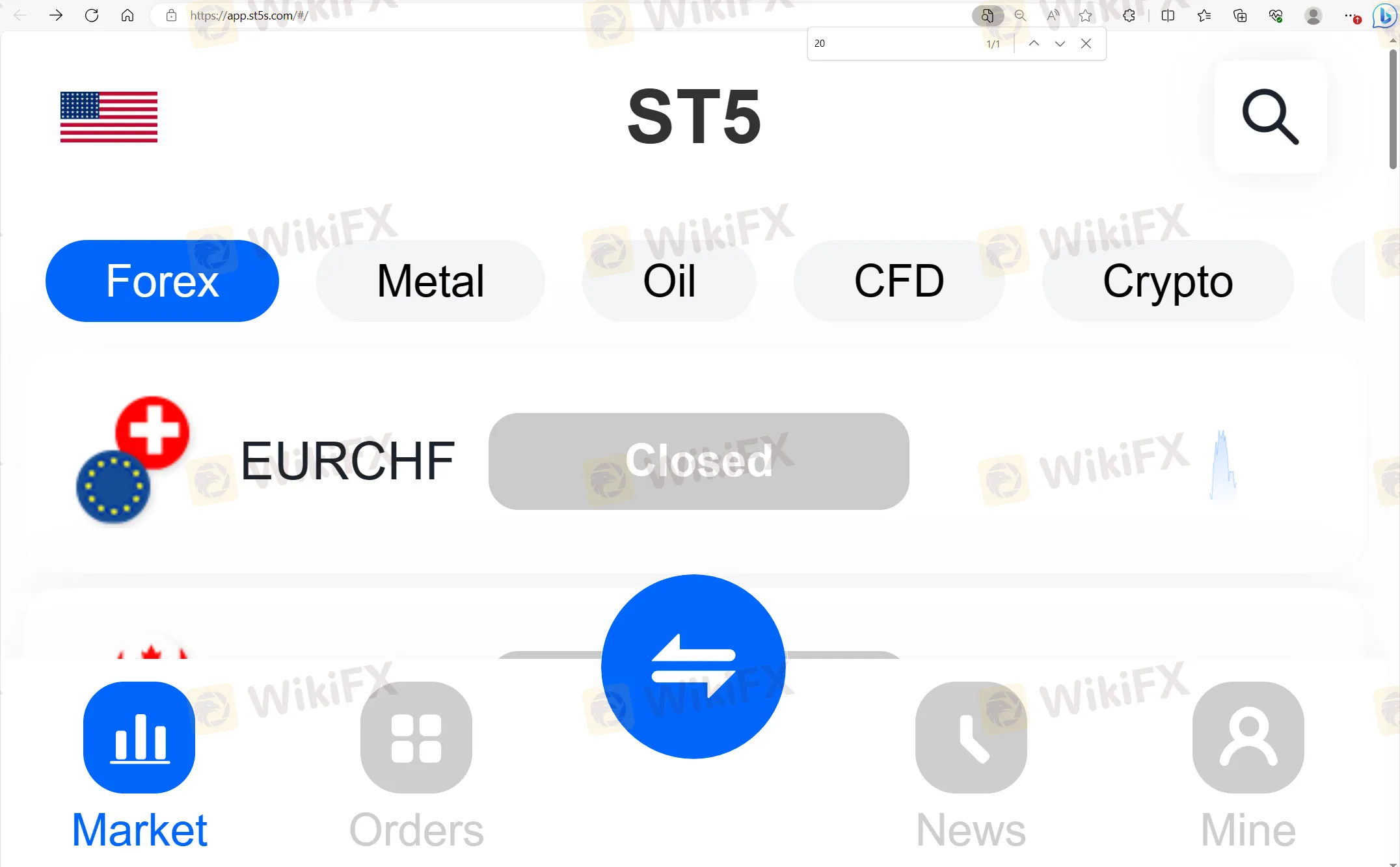Screen dimensions: 1400x867
Task: Open the search magnifier icon
Action: [1270, 117]
